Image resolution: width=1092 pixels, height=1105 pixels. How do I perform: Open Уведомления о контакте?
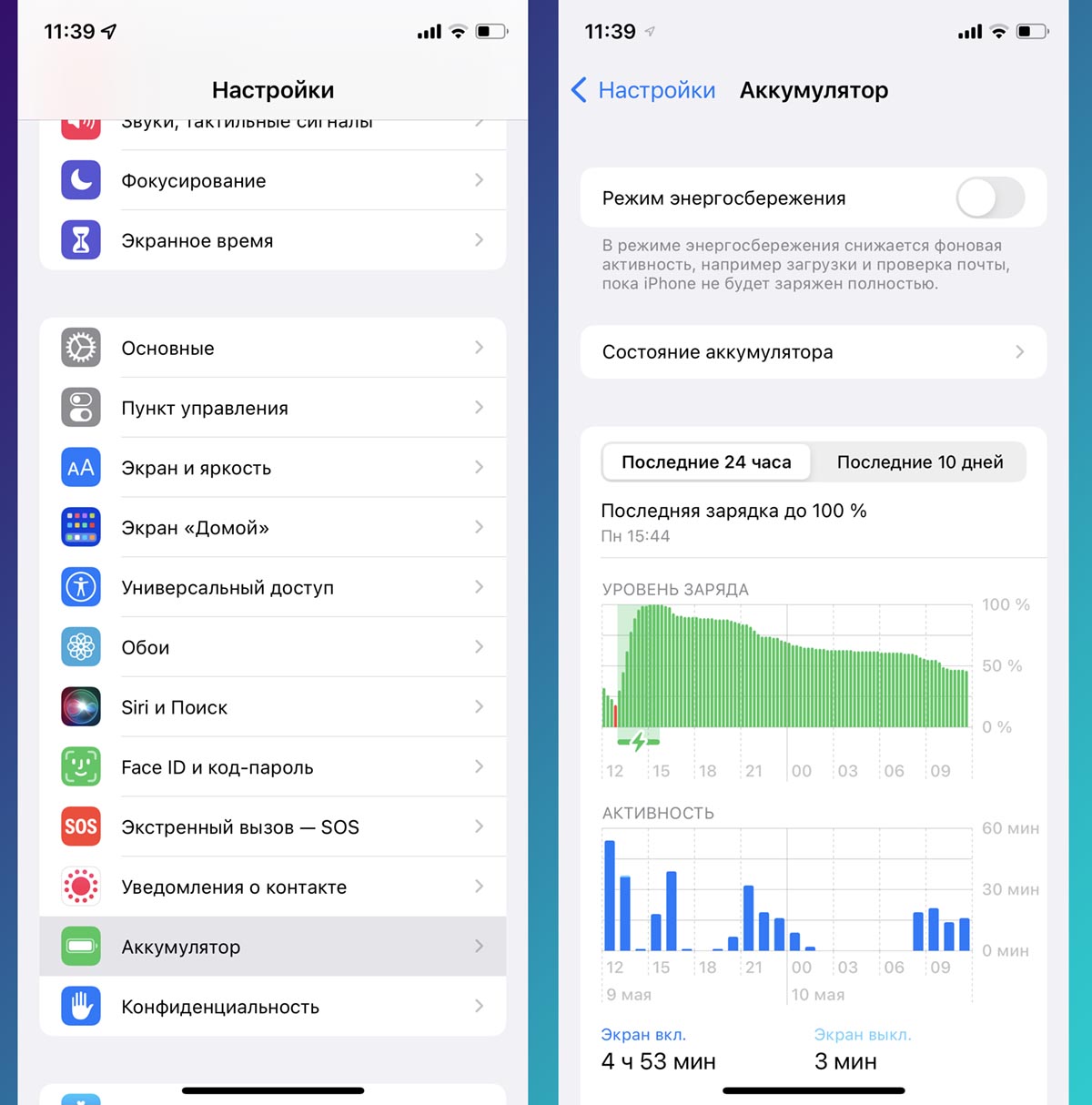tap(273, 887)
